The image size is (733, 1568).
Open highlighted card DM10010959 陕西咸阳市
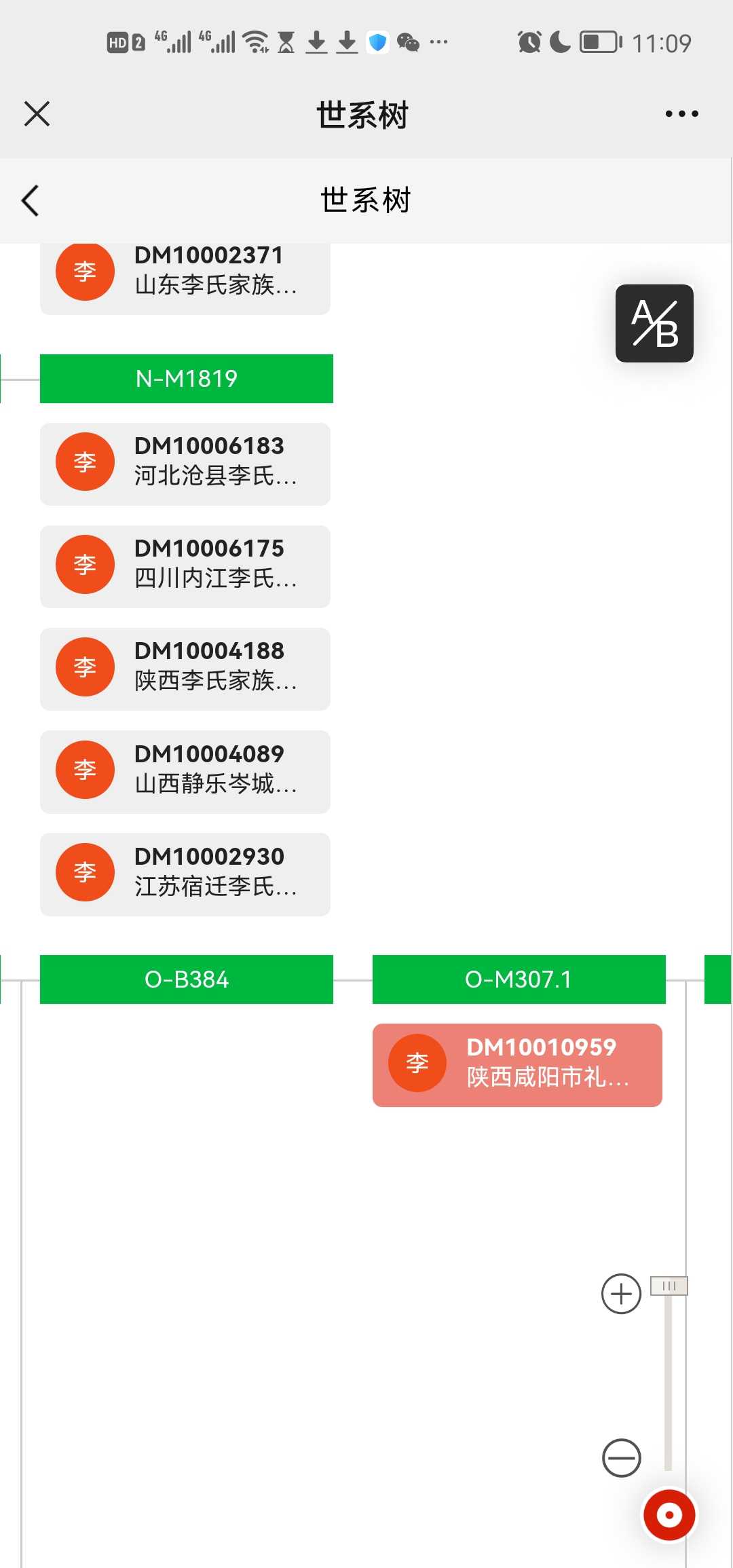tap(517, 1065)
